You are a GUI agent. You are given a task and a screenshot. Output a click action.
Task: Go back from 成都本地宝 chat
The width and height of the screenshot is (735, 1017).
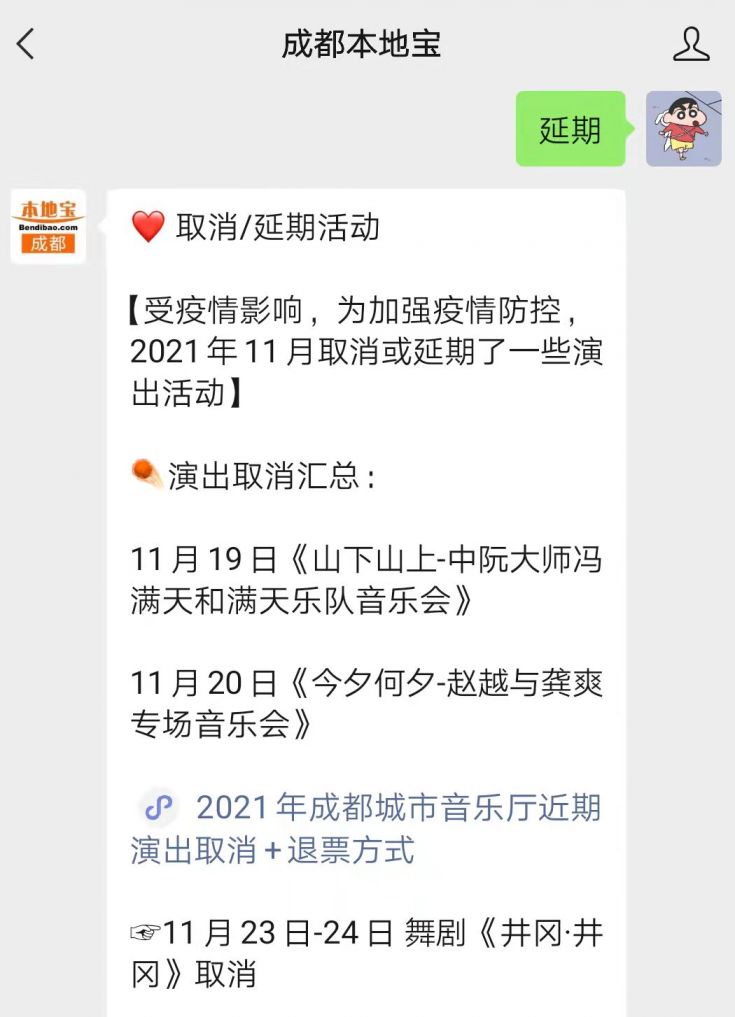[x=26, y=44]
